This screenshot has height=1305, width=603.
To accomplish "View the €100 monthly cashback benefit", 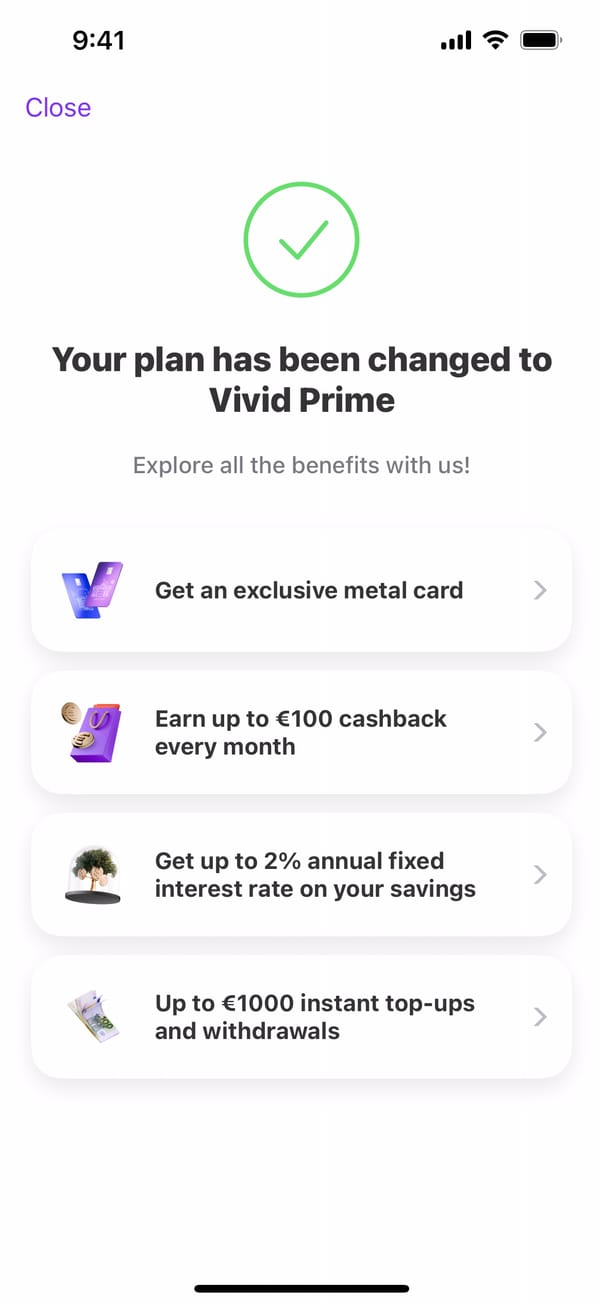I will (x=301, y=732).
